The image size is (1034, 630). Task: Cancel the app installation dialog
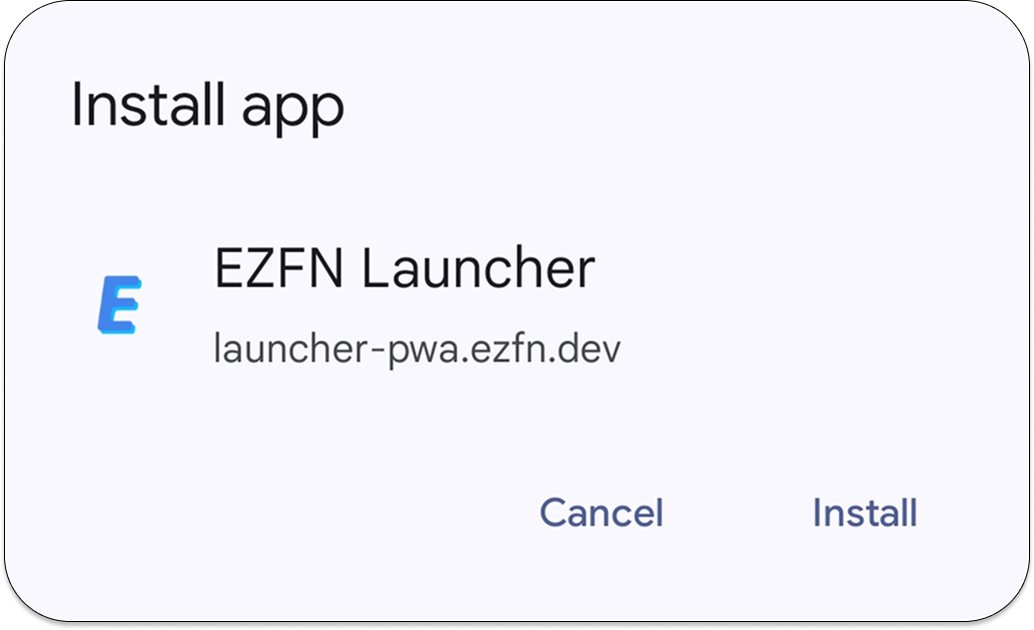601,513
